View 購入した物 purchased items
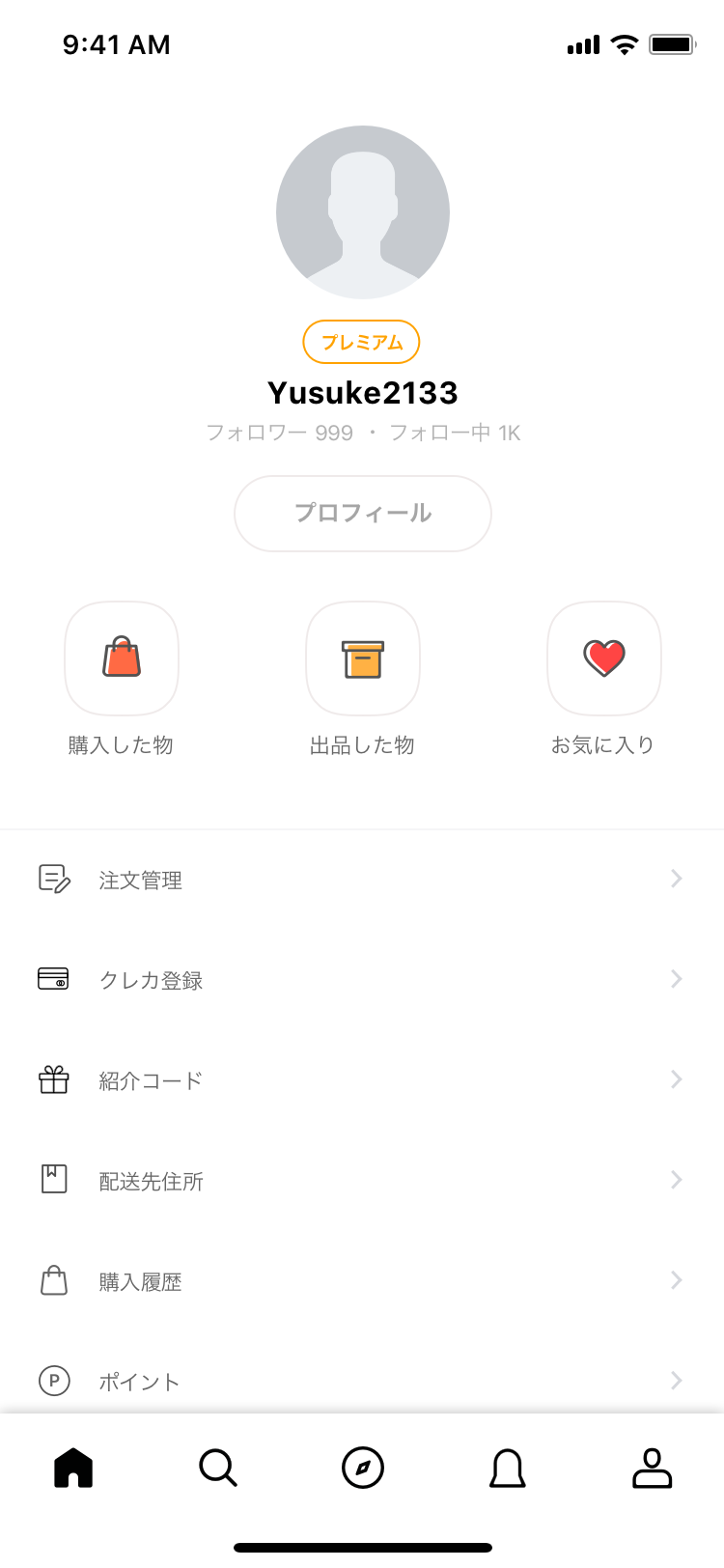Viewport: 724px width, 1568px height. [x=122, y=658]
